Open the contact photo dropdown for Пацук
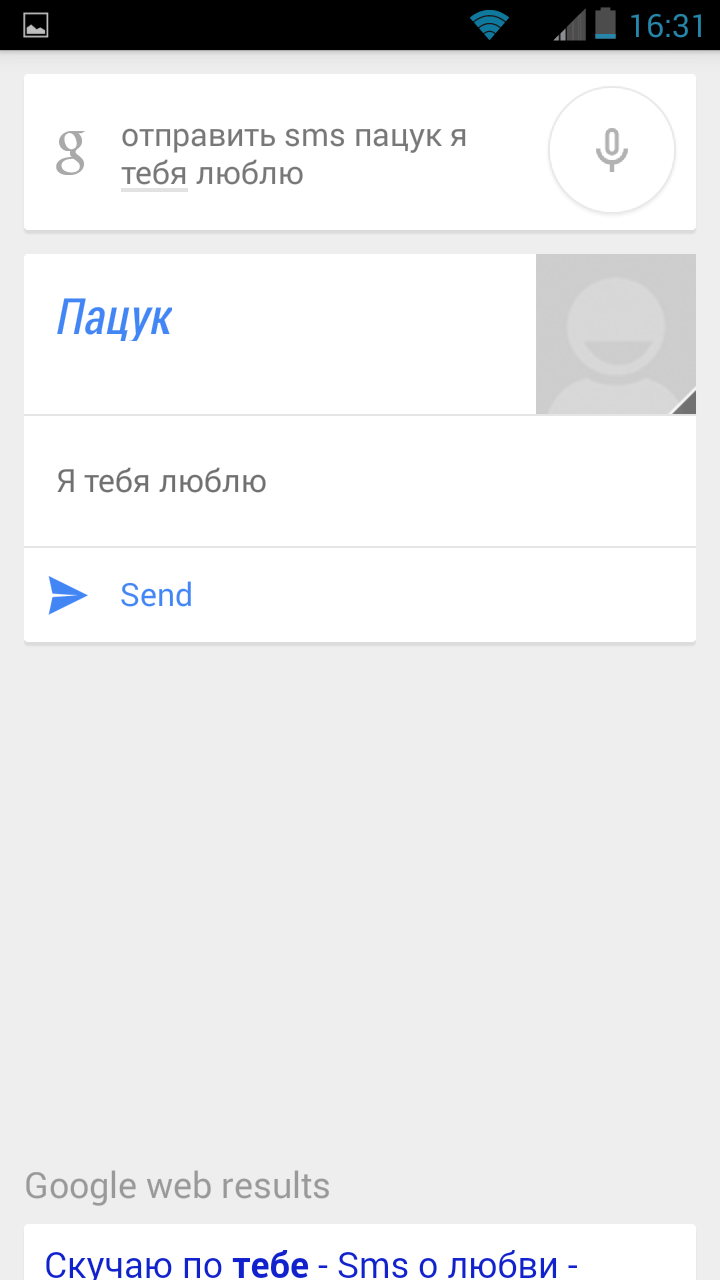Viewport: 720px width, 1280px height. (616, 334)
